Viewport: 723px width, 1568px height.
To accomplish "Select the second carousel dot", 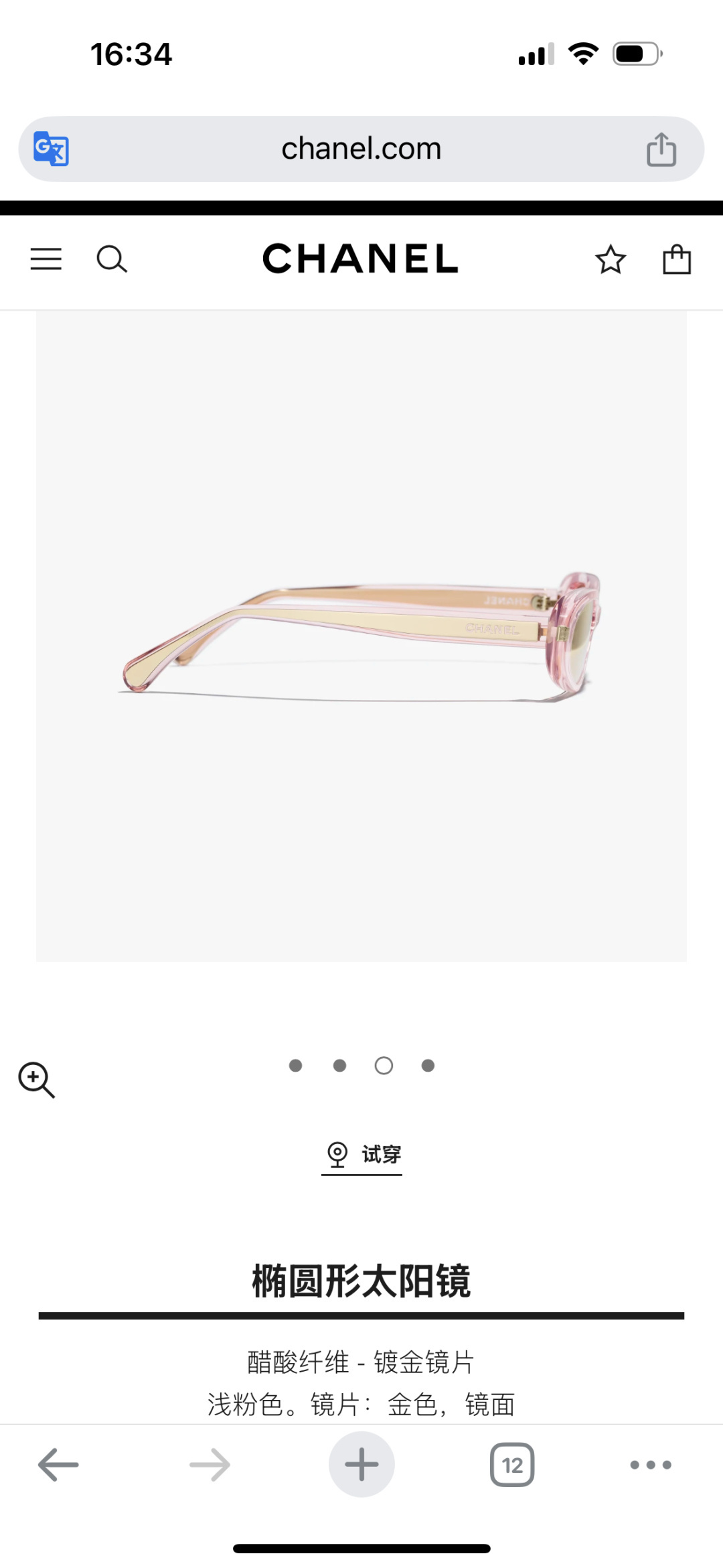I will tap(339, 1065).
